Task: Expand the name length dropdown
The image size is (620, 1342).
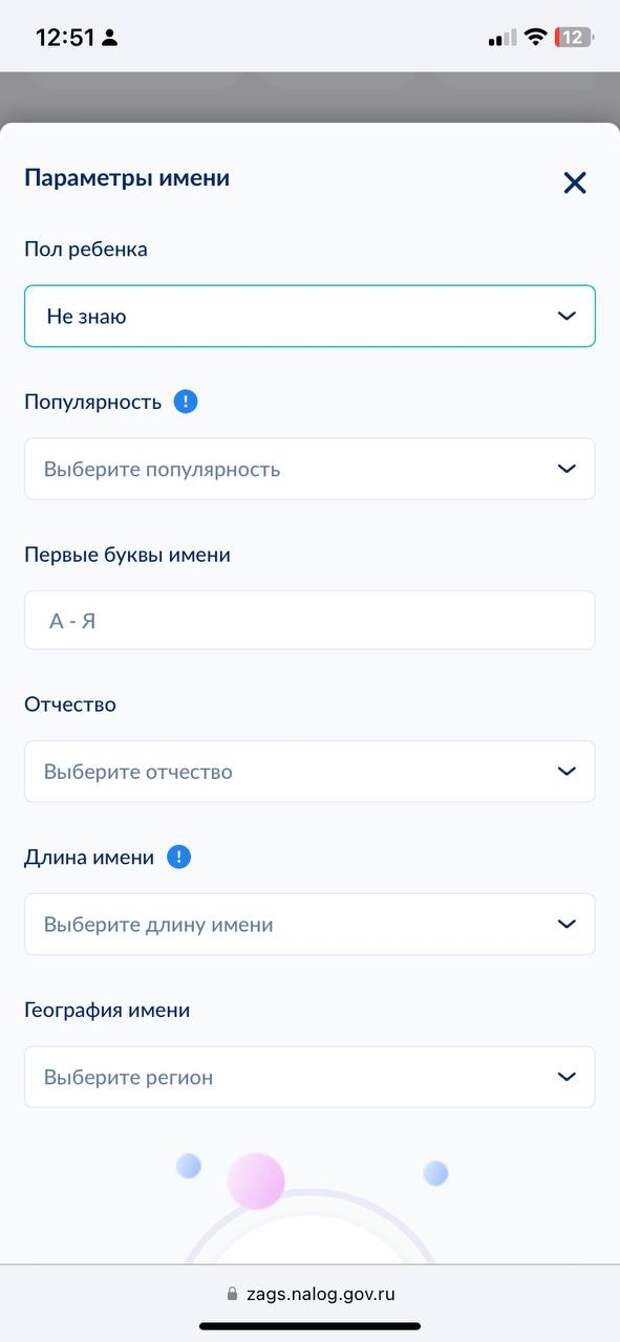Action: pos(309,925)
